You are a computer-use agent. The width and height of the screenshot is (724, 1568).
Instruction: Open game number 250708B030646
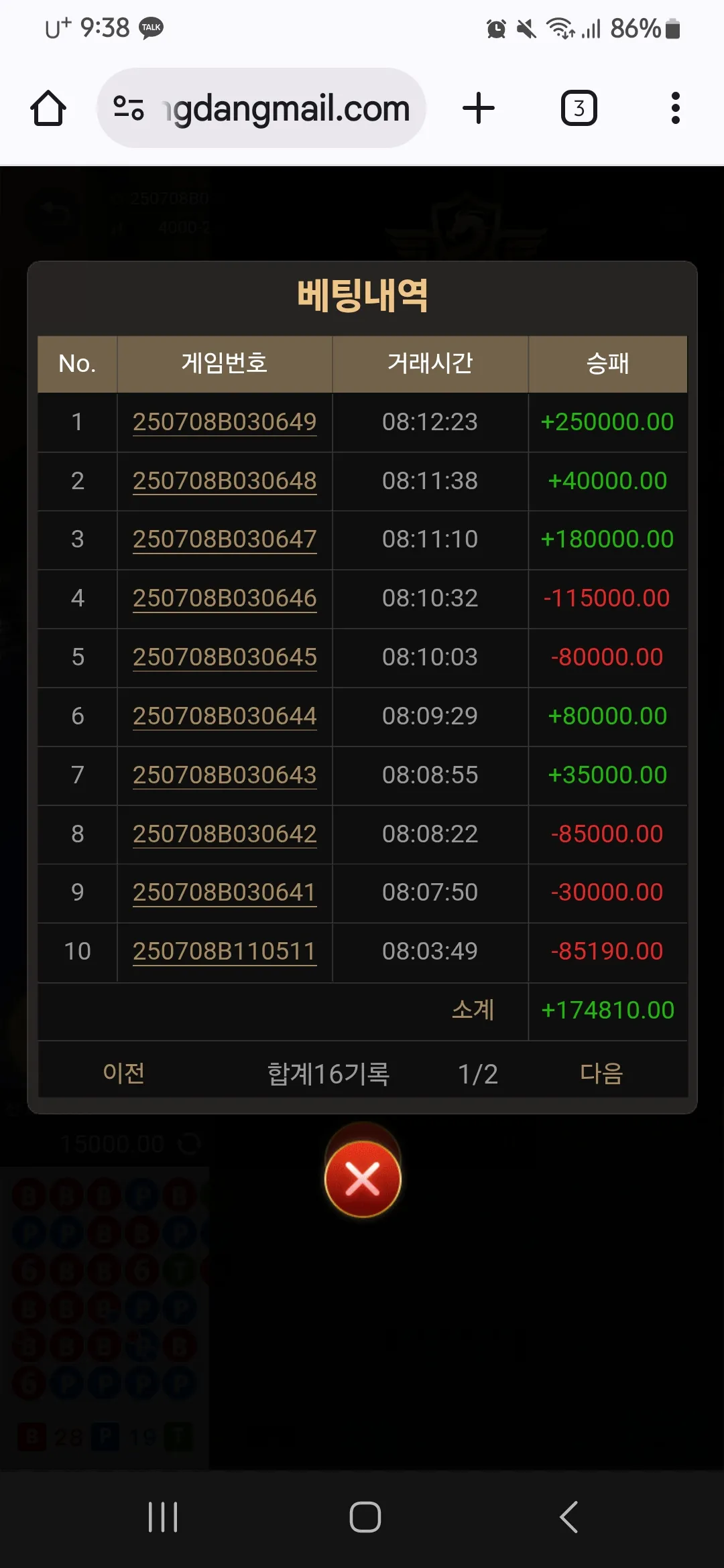225,598
